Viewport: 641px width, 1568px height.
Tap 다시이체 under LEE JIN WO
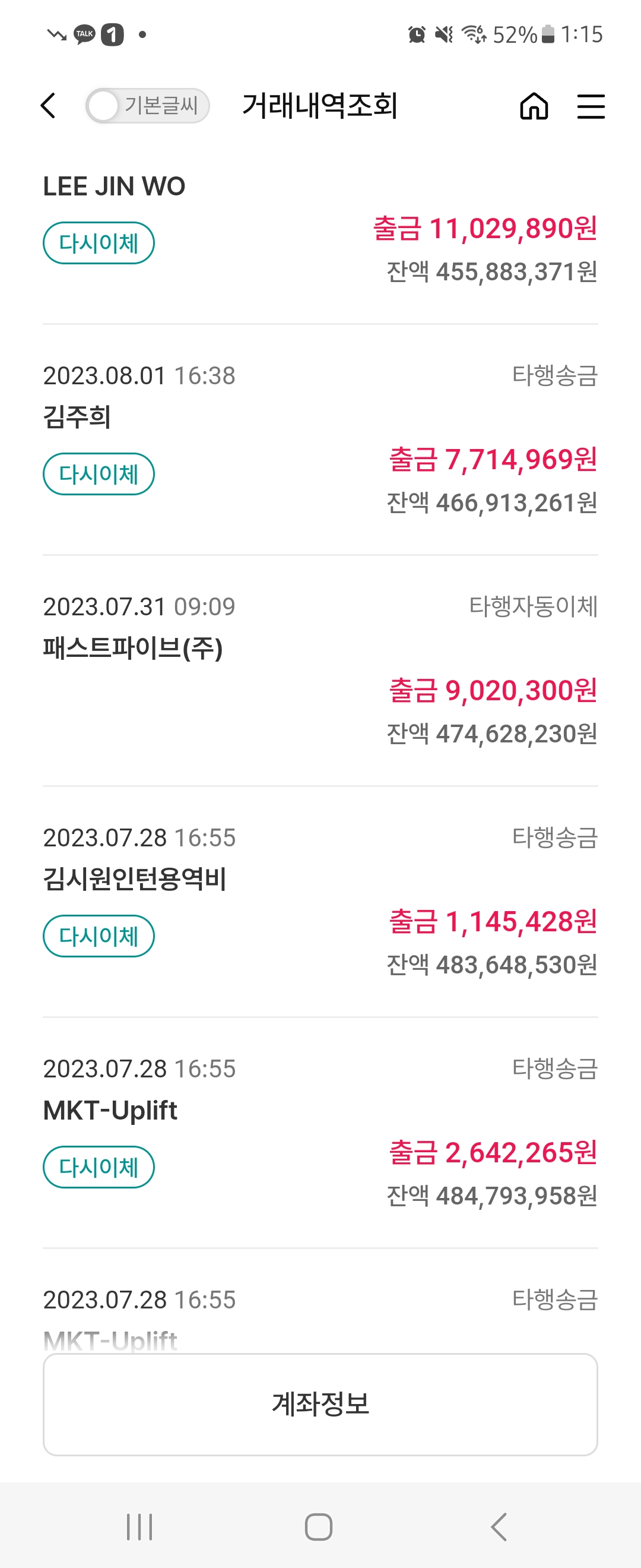tap(99, 243)
